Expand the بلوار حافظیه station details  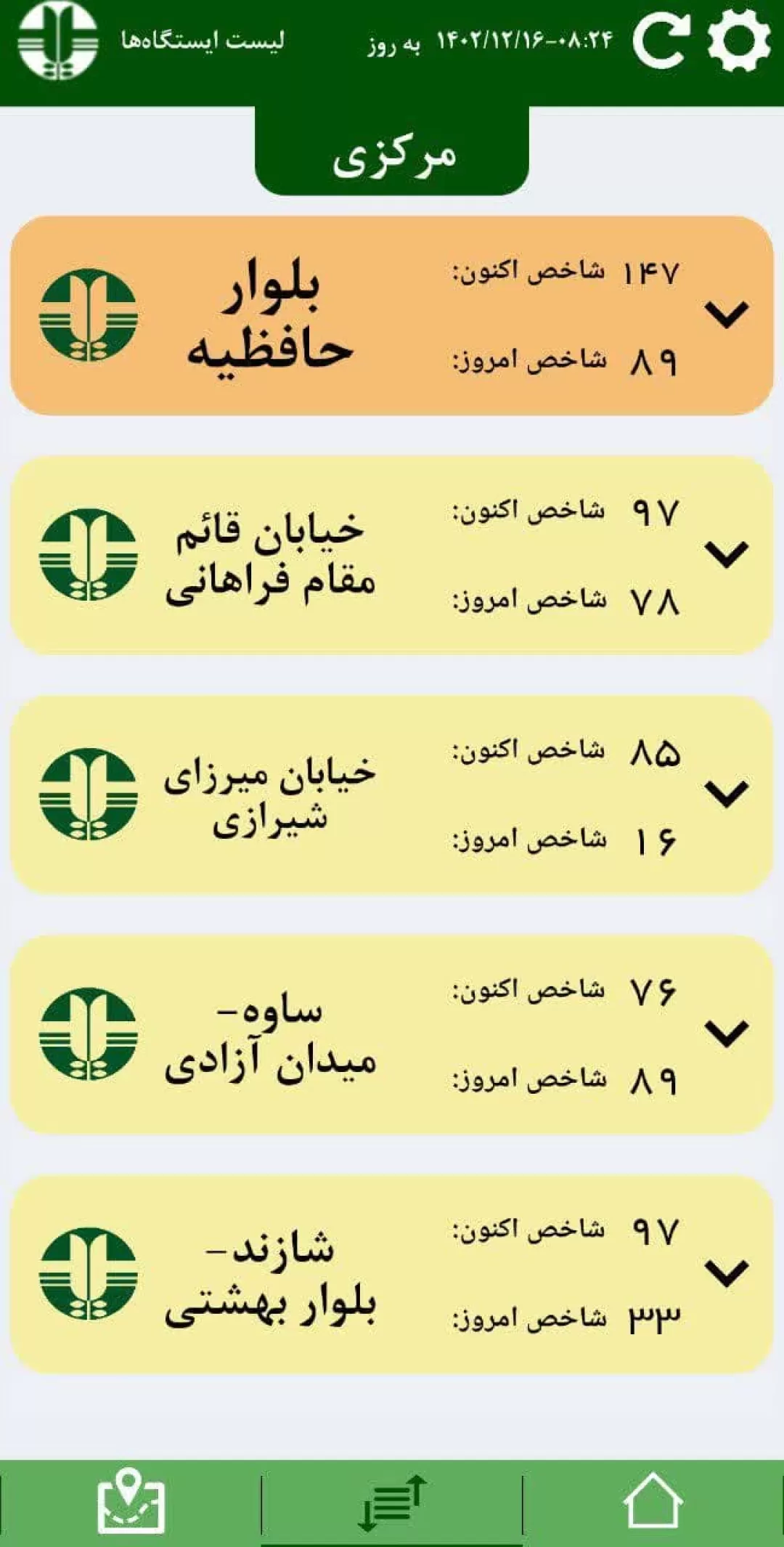727,315
